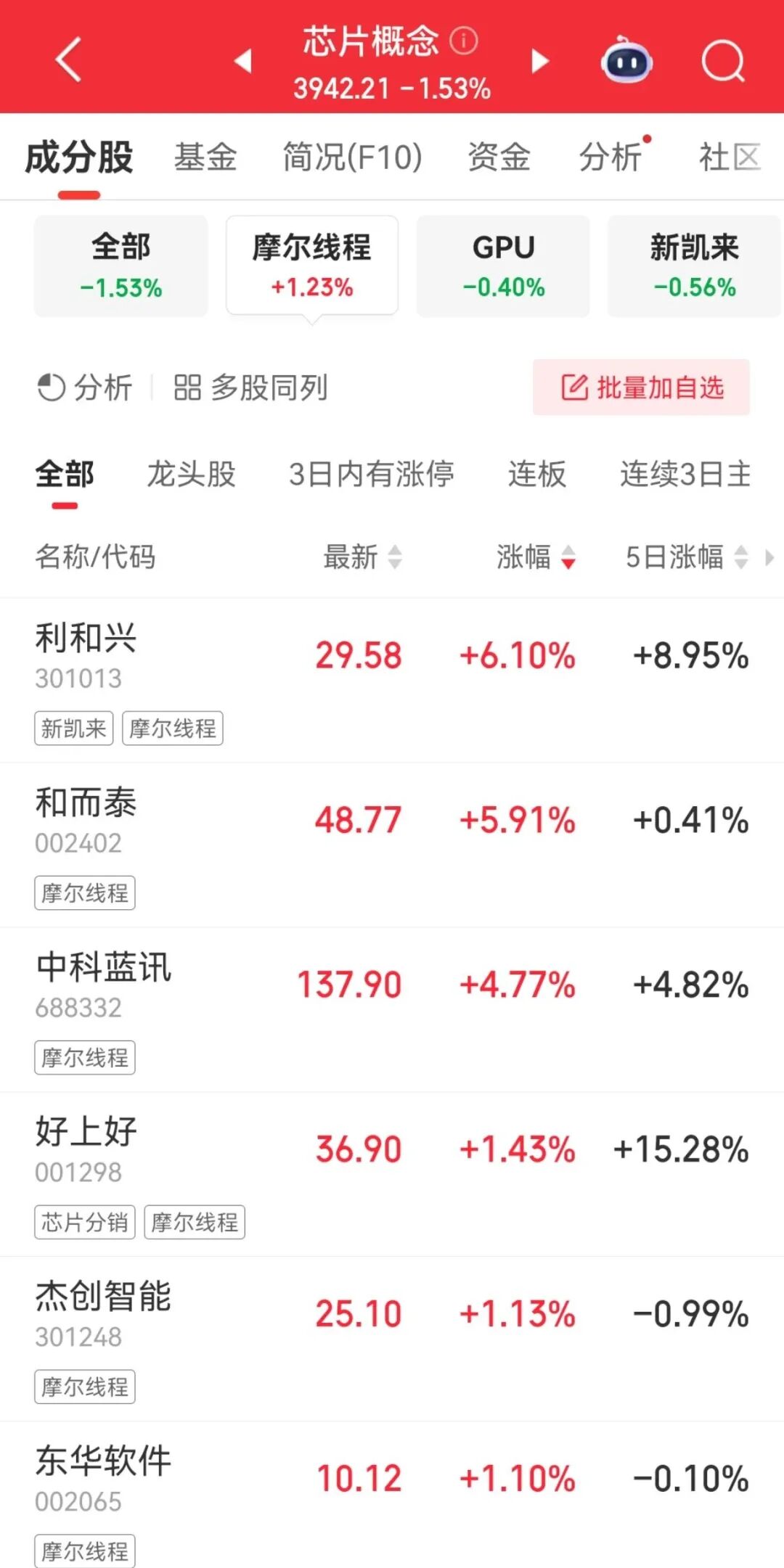Select the 龙头股 filter tab
The height and width of the screenshot is (1568, 784).
point(190,475)
